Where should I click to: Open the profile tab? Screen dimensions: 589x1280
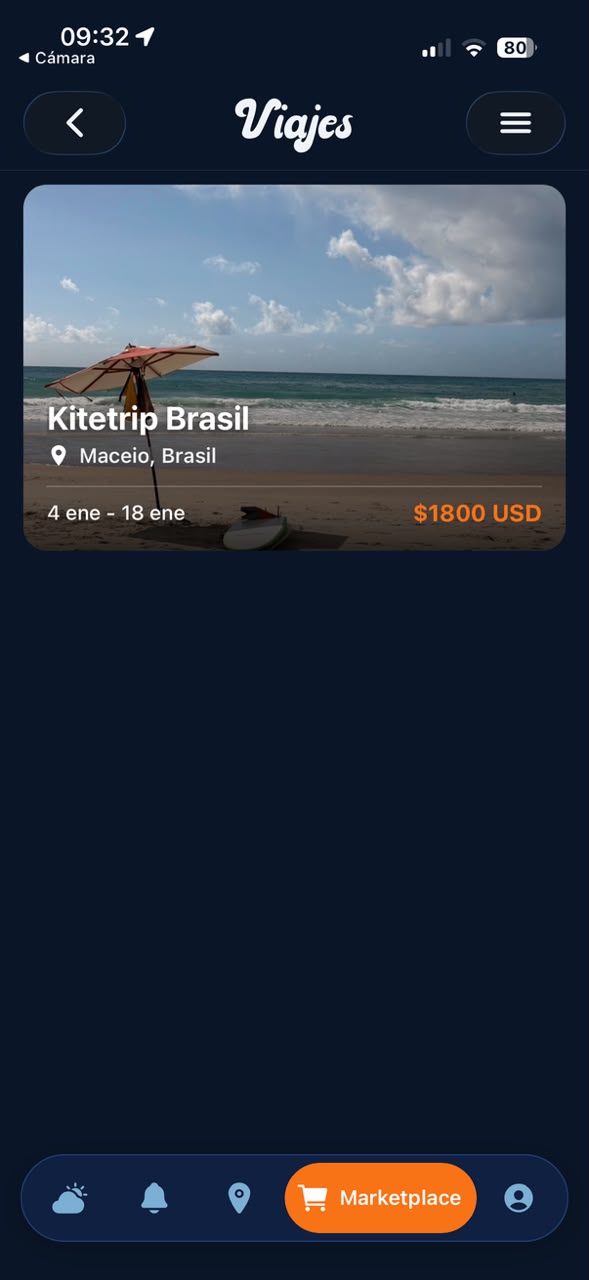click(518, 1198)
